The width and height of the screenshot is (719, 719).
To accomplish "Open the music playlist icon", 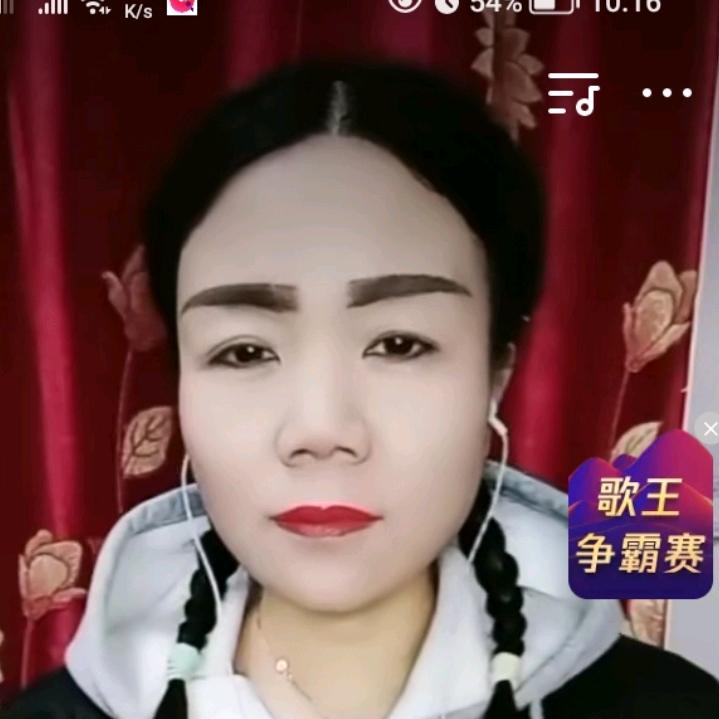I will 573,94.
